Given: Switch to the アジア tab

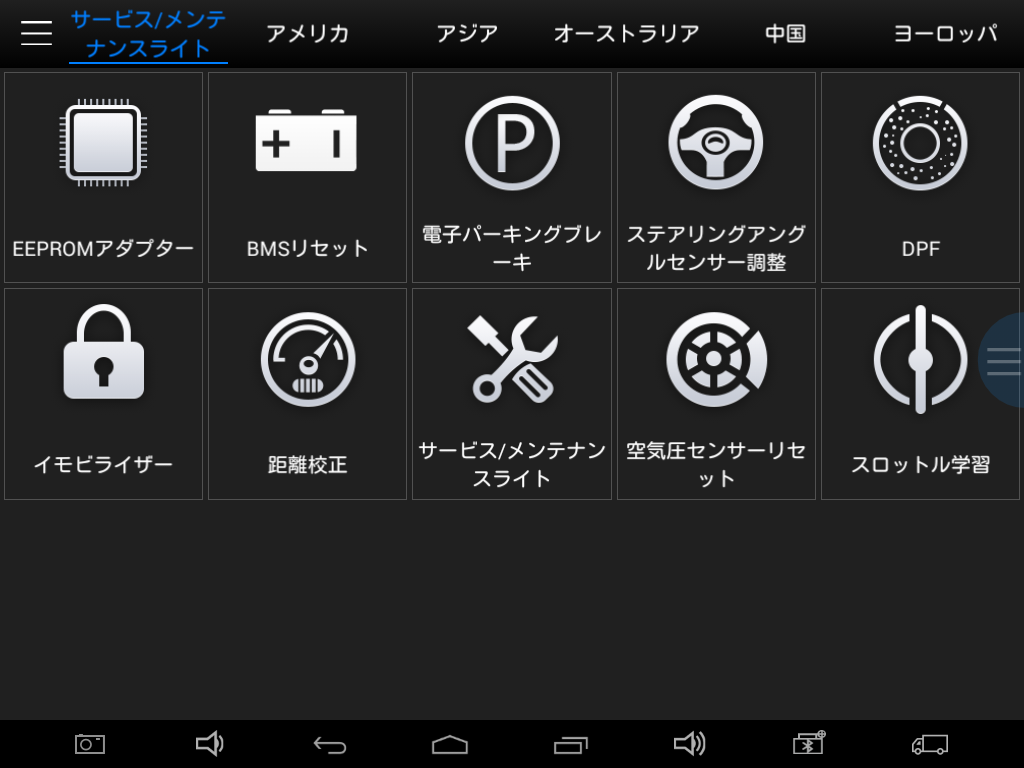Looking at the screenshot, I should [467, 33].
